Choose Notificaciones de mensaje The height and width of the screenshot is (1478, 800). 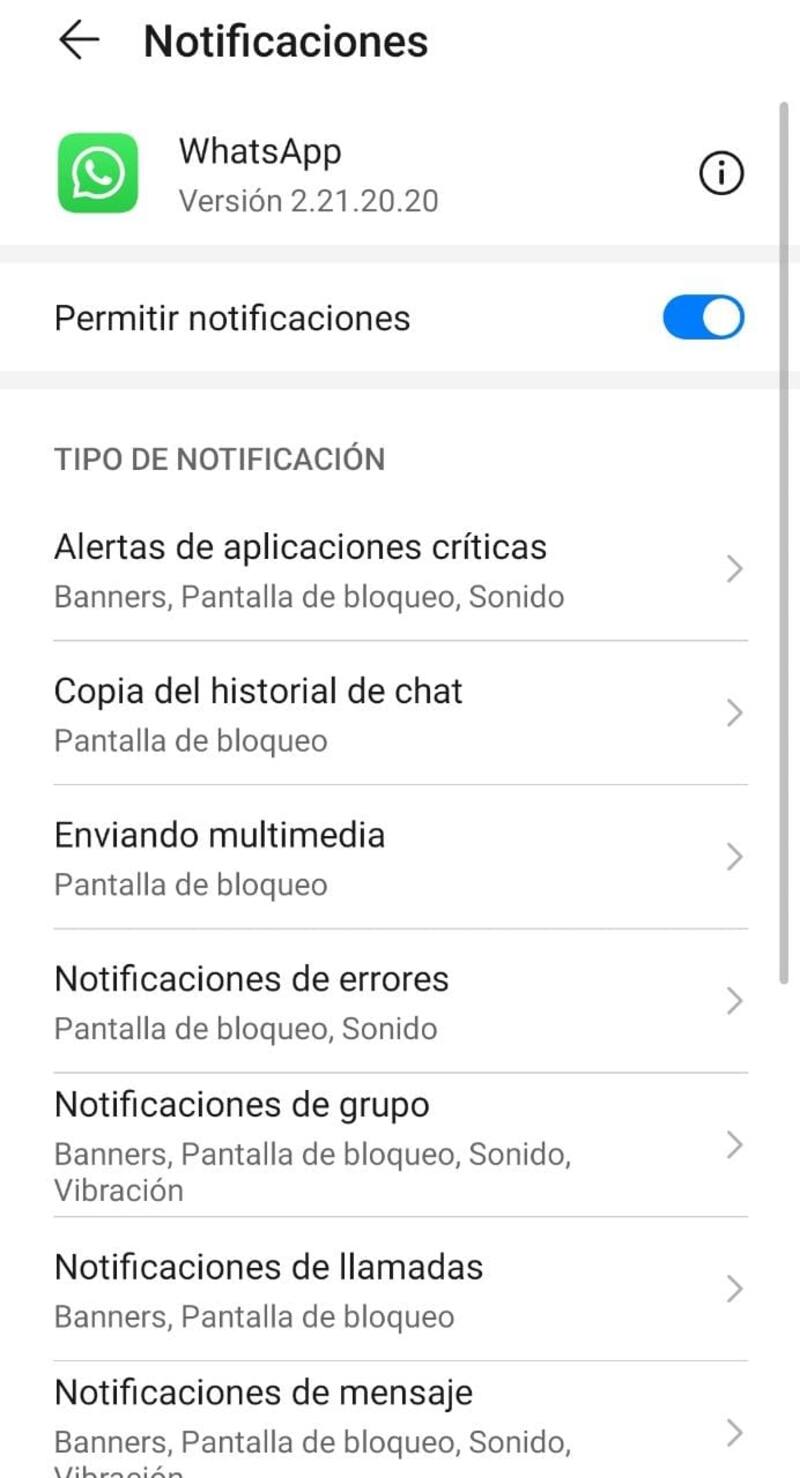click(x=400, y=1420)
